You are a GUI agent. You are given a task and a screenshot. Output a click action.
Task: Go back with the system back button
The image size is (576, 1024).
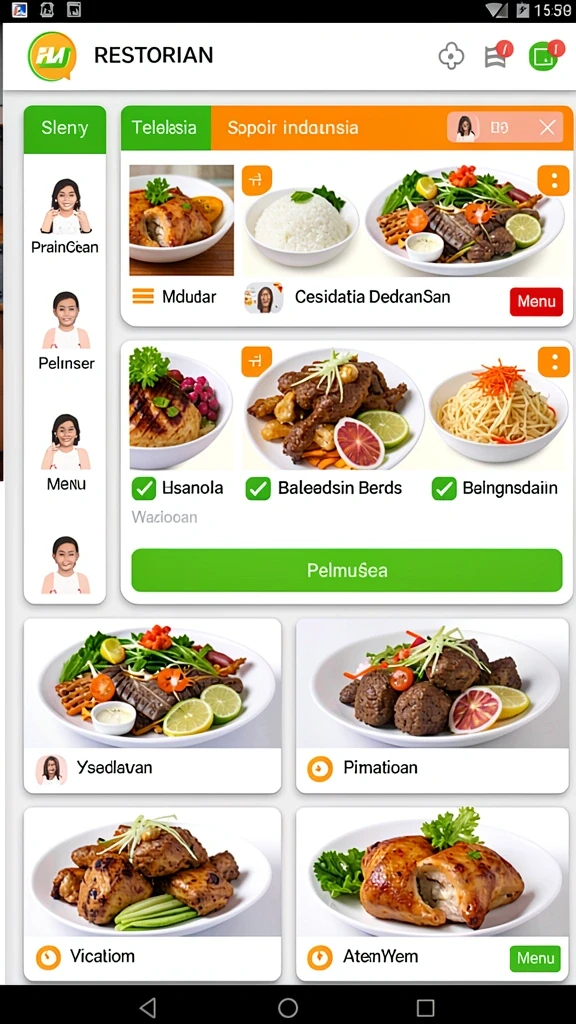148,1007
